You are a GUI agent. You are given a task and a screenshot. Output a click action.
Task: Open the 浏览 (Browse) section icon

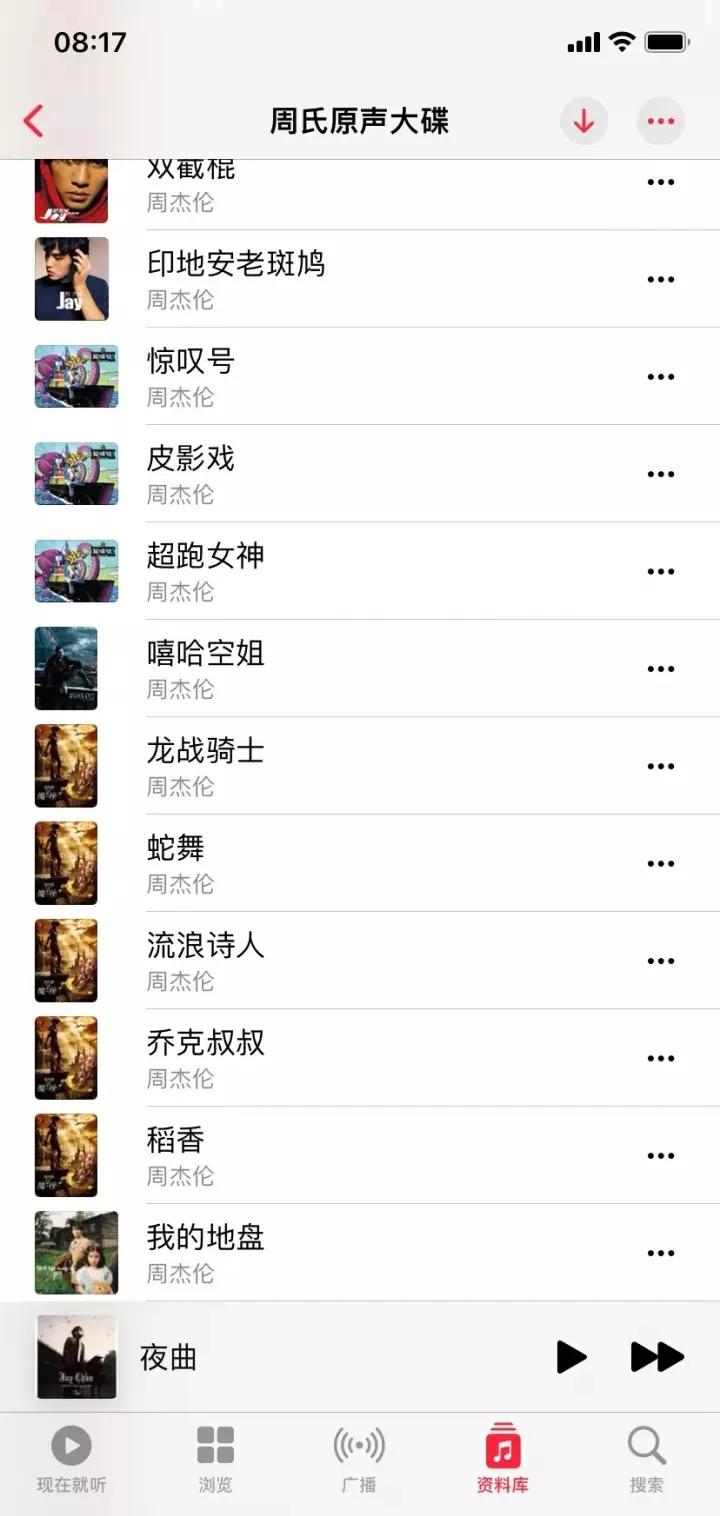(x=214, y=1444)
